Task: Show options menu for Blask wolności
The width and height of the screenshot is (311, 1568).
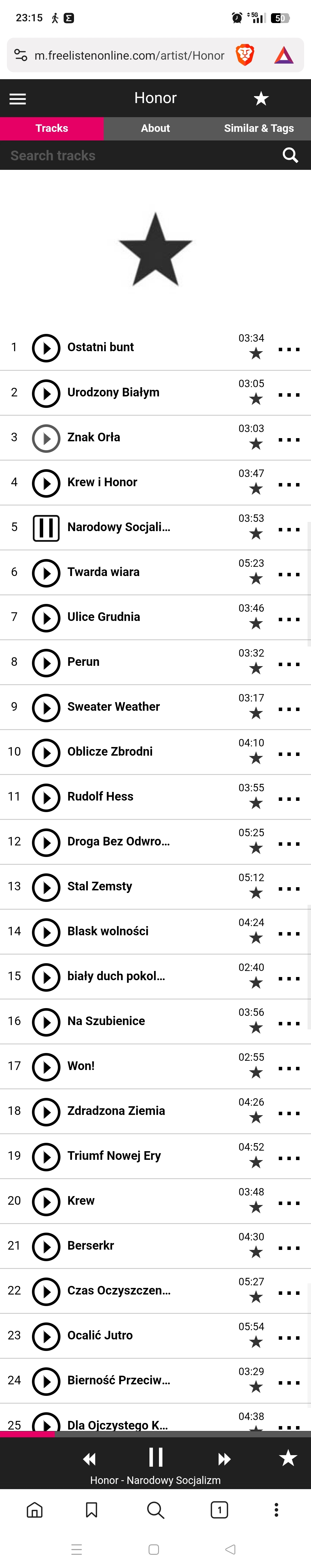Action: [x=289, y=934]
